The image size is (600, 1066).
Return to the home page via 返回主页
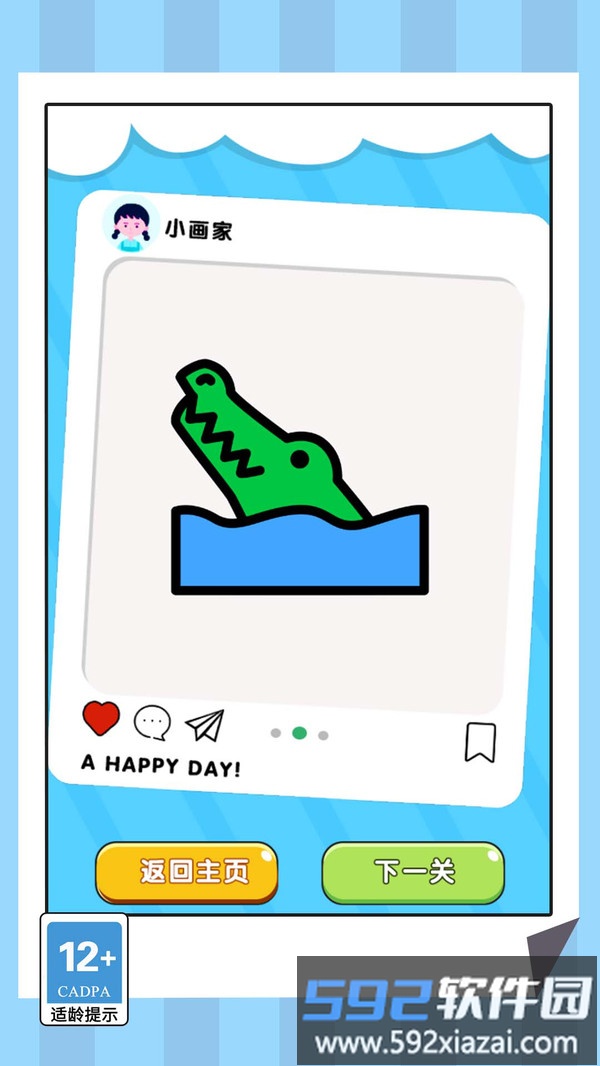[186, 872]
